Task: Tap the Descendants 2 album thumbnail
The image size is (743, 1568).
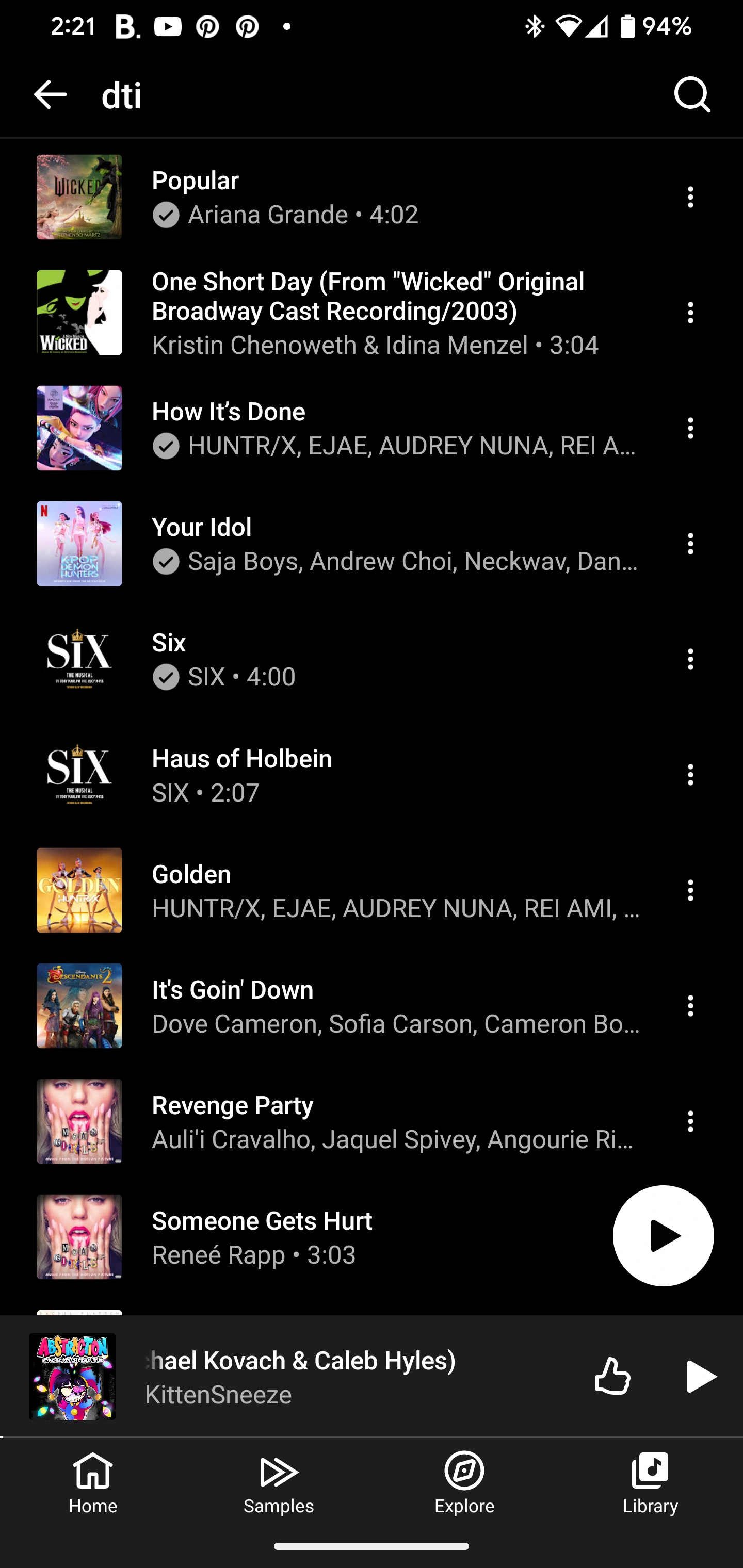Action: (x=79, y=1006)
